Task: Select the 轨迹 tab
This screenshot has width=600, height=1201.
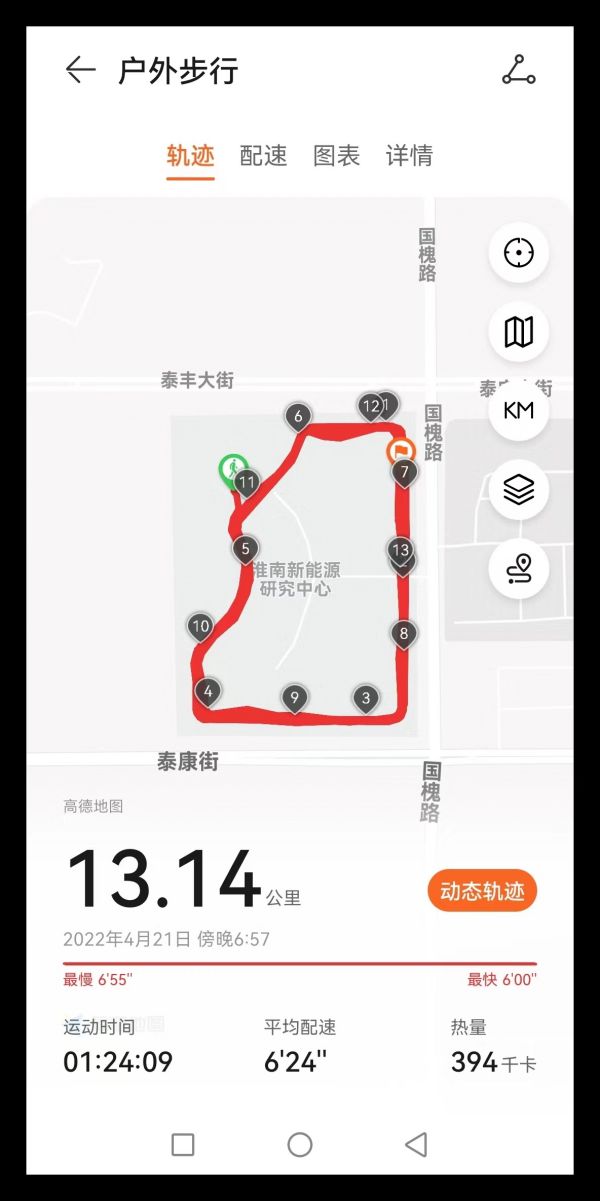Action: [190, 156]
